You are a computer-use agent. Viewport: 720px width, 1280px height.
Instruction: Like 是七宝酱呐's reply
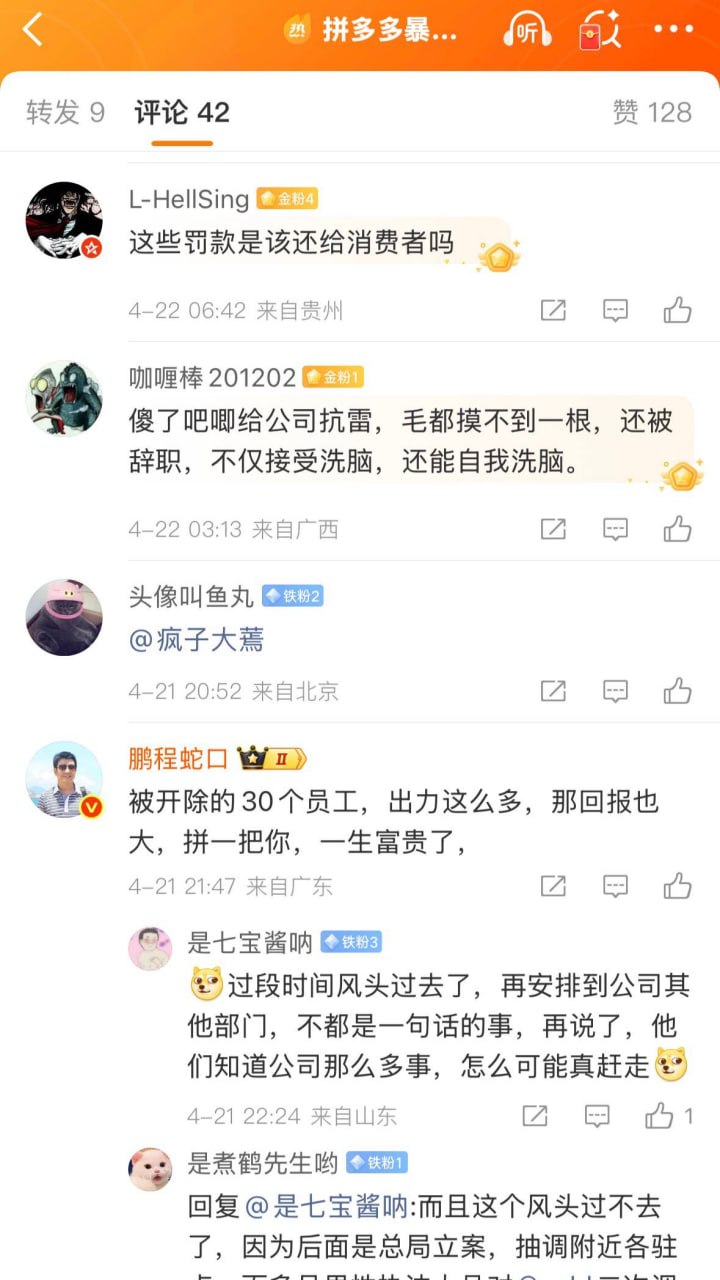click(659, 1115)
